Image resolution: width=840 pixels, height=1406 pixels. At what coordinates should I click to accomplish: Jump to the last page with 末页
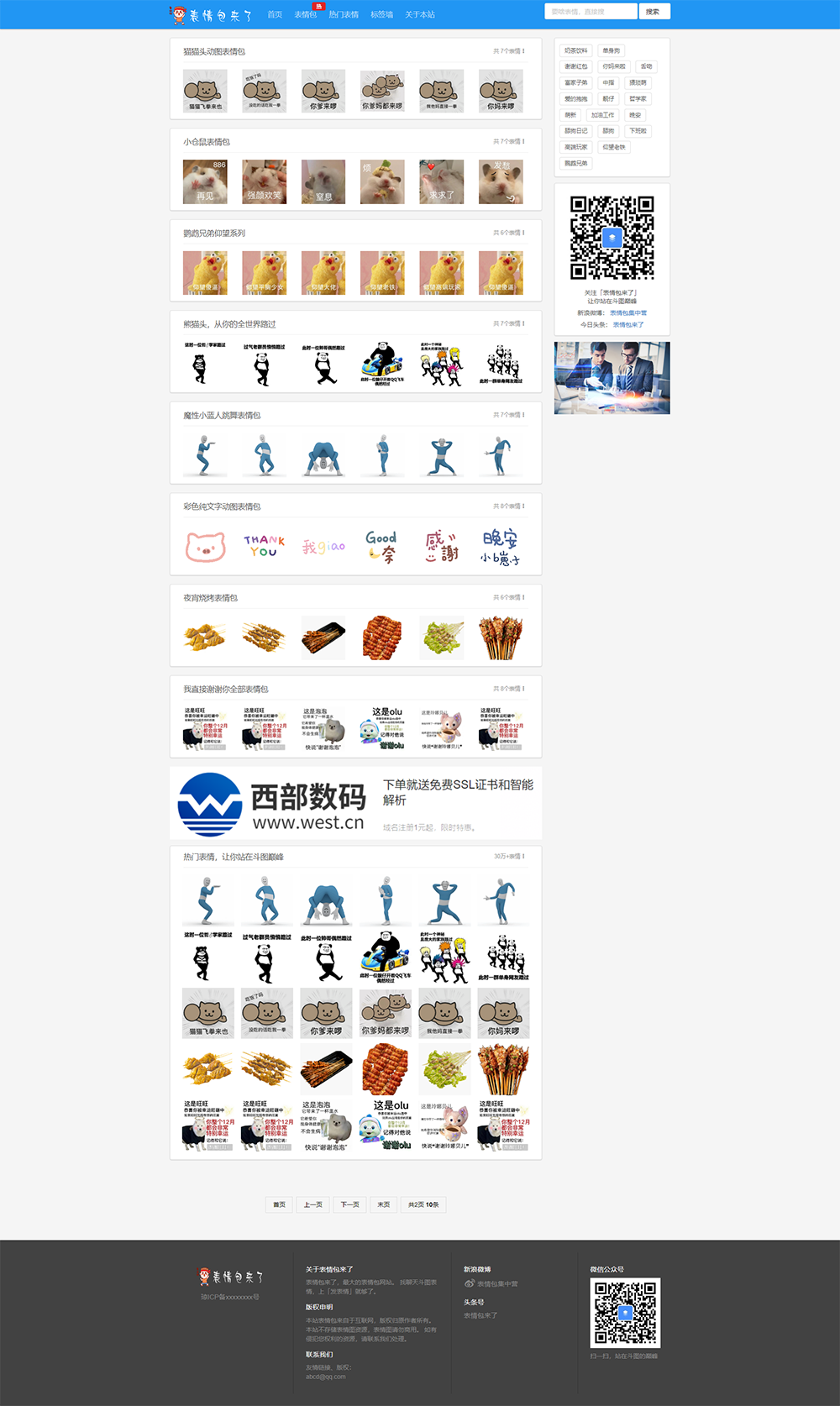tap(384, 1204)
